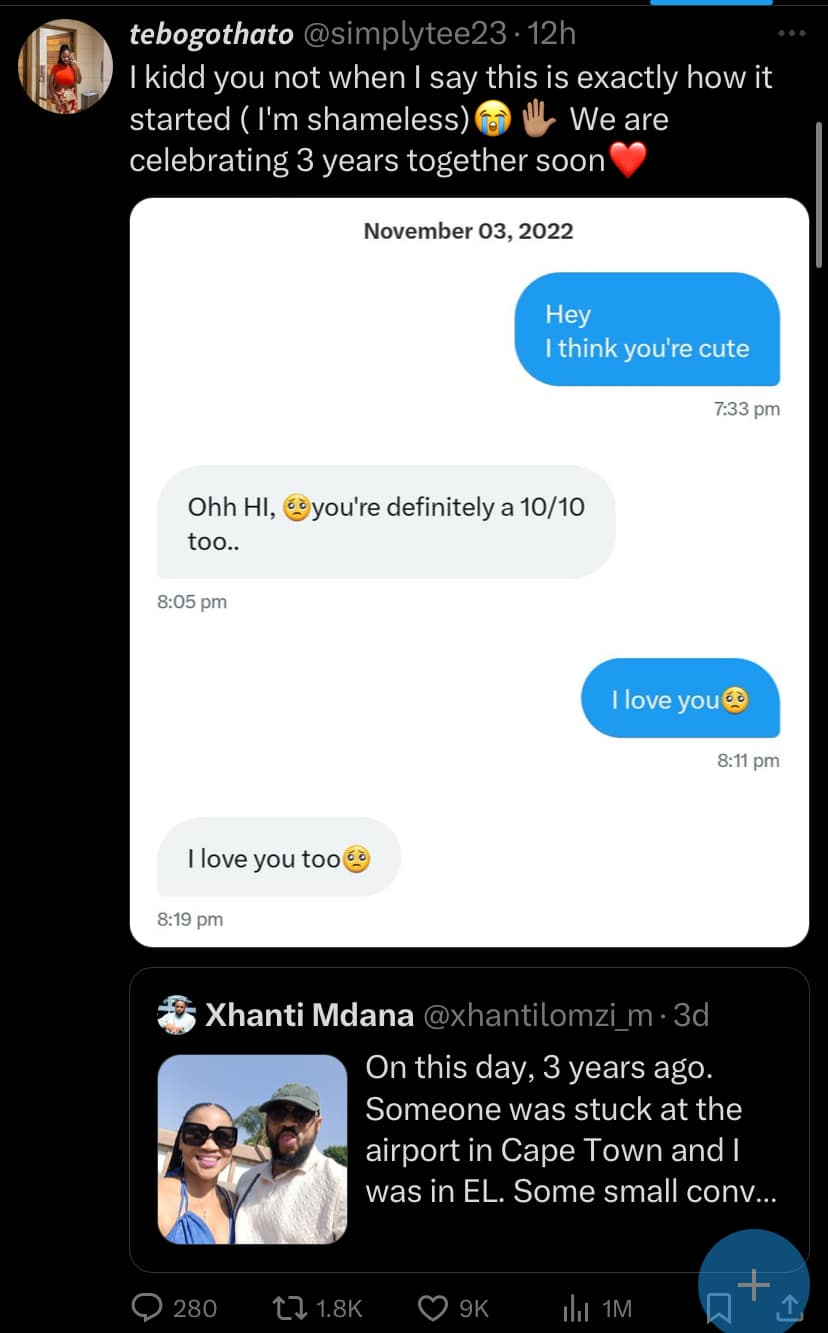Open the attached DM screenshot image
This screenshot has width=828, height=1333.
(468, 571)
